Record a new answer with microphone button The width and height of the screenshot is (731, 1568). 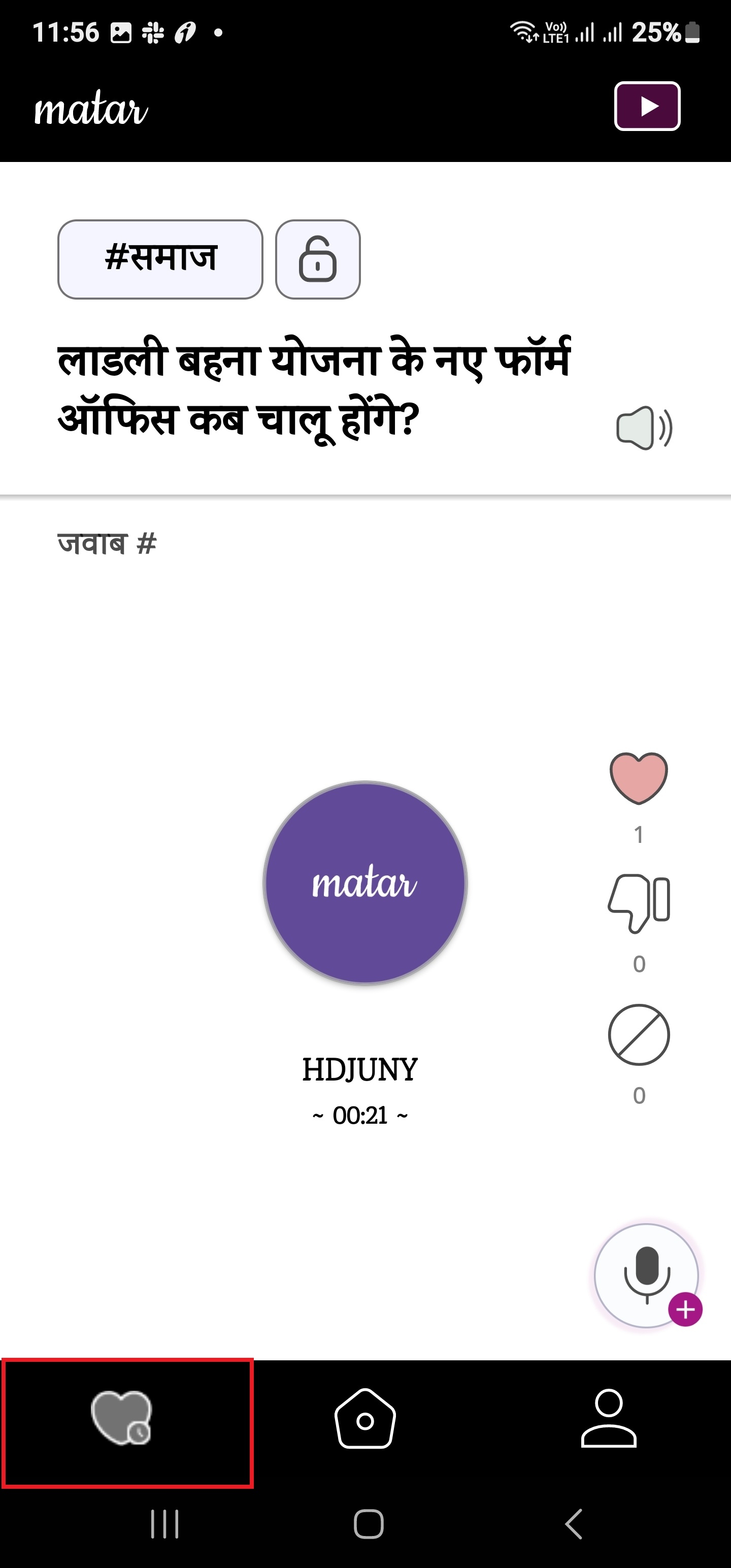tap(646, 1275)
